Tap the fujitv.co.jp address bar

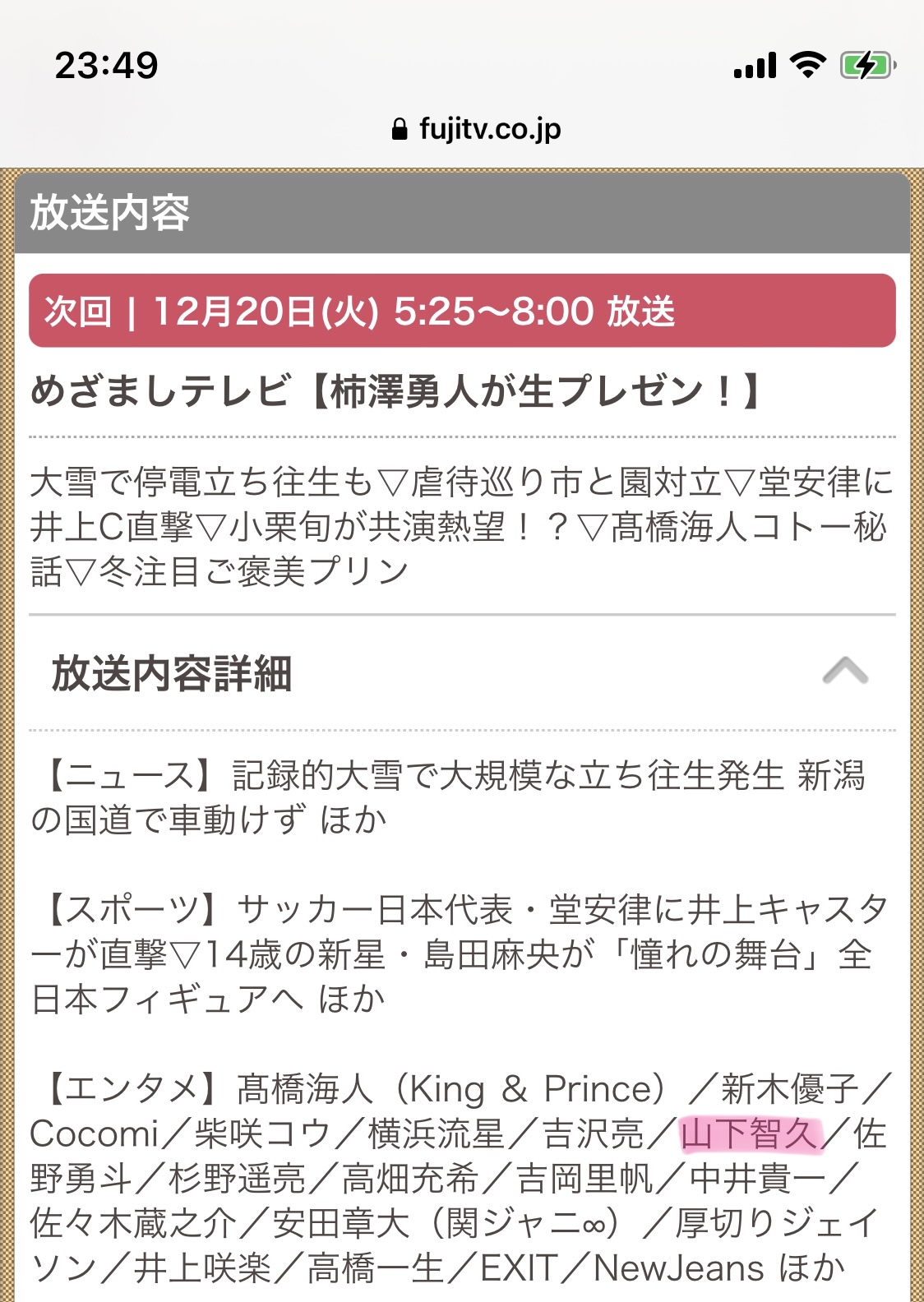[x=478, y=129]
